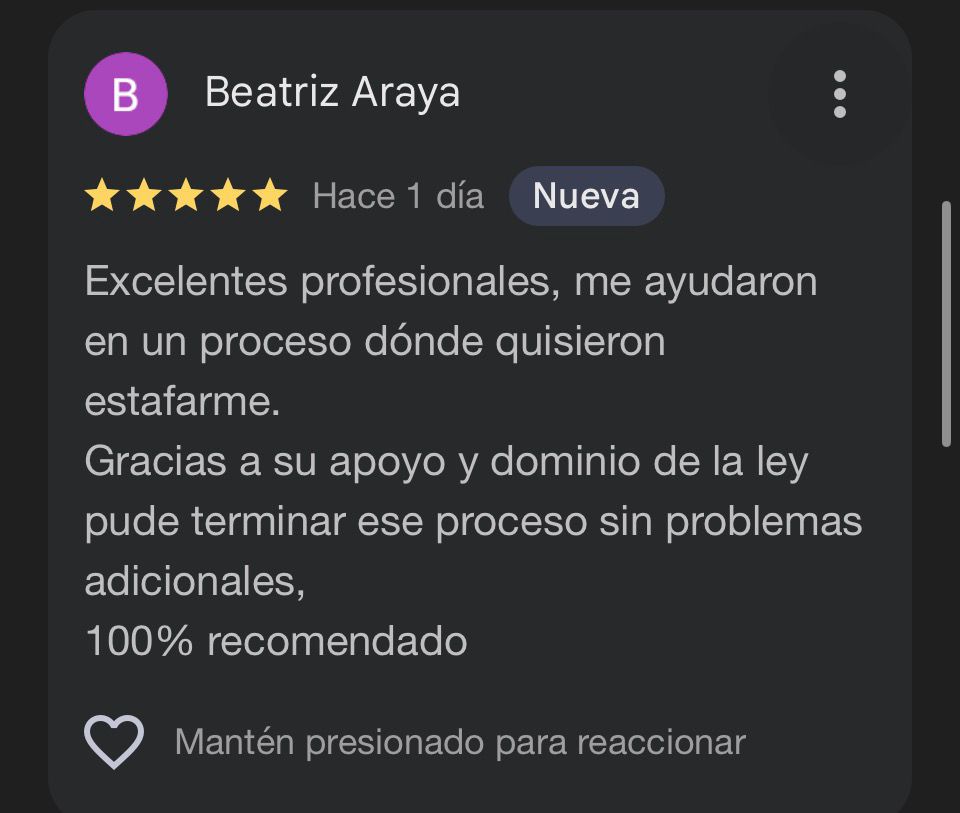View reviewer profile via the name Beatriz Araya
Image resolution: width=960 pixels, height=813 pixels.
[x=332, y=93]
